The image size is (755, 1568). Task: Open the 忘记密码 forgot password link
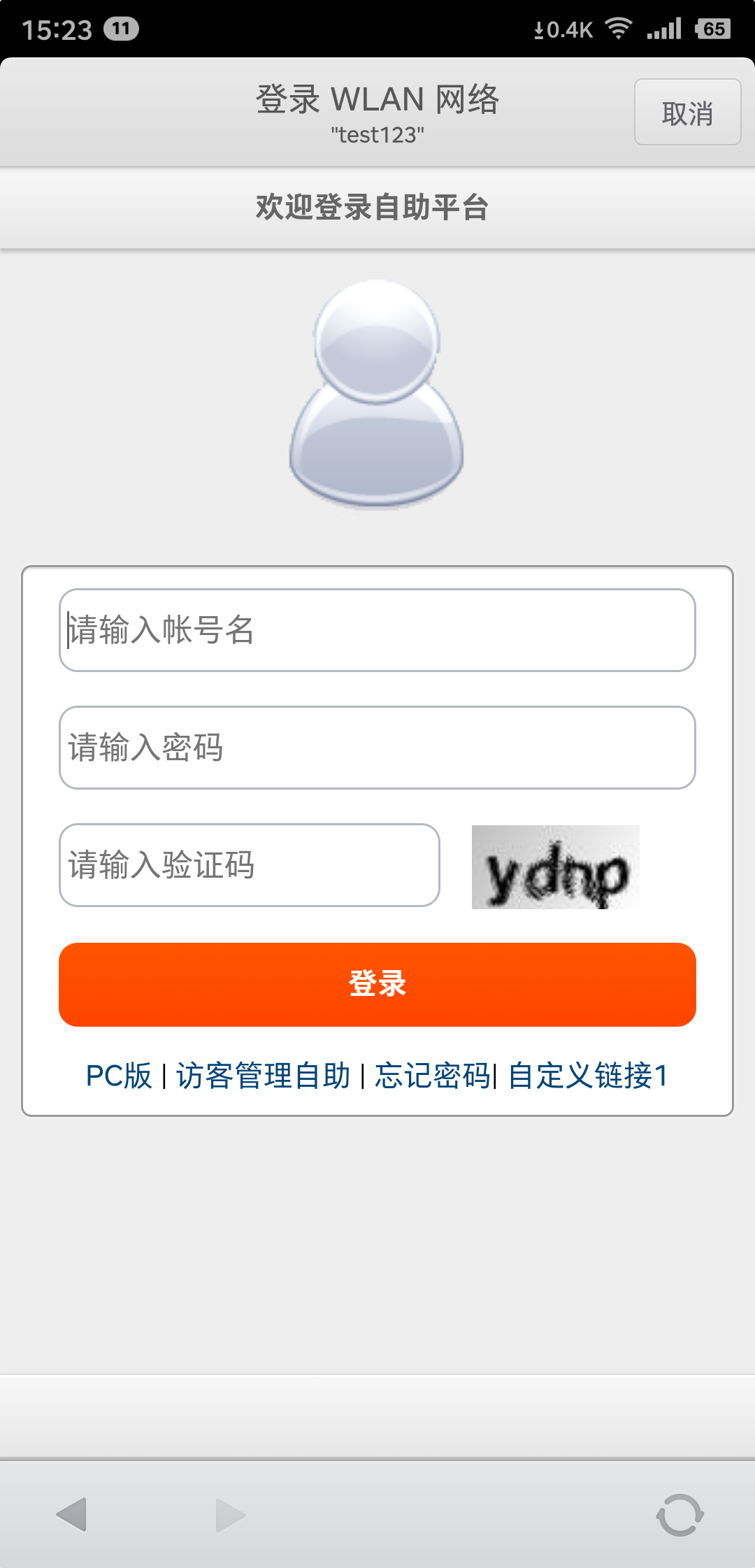click(432, 1076)
